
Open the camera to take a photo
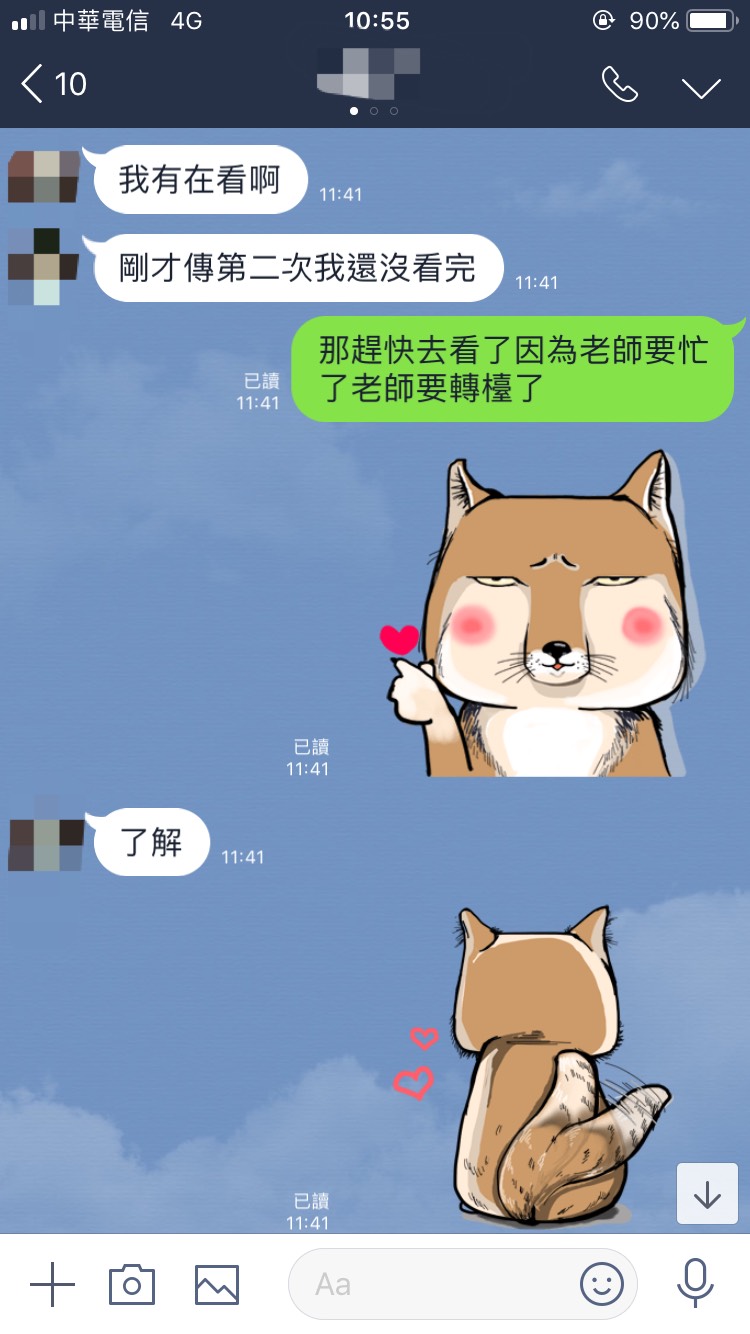click(x=132, y=1284)
